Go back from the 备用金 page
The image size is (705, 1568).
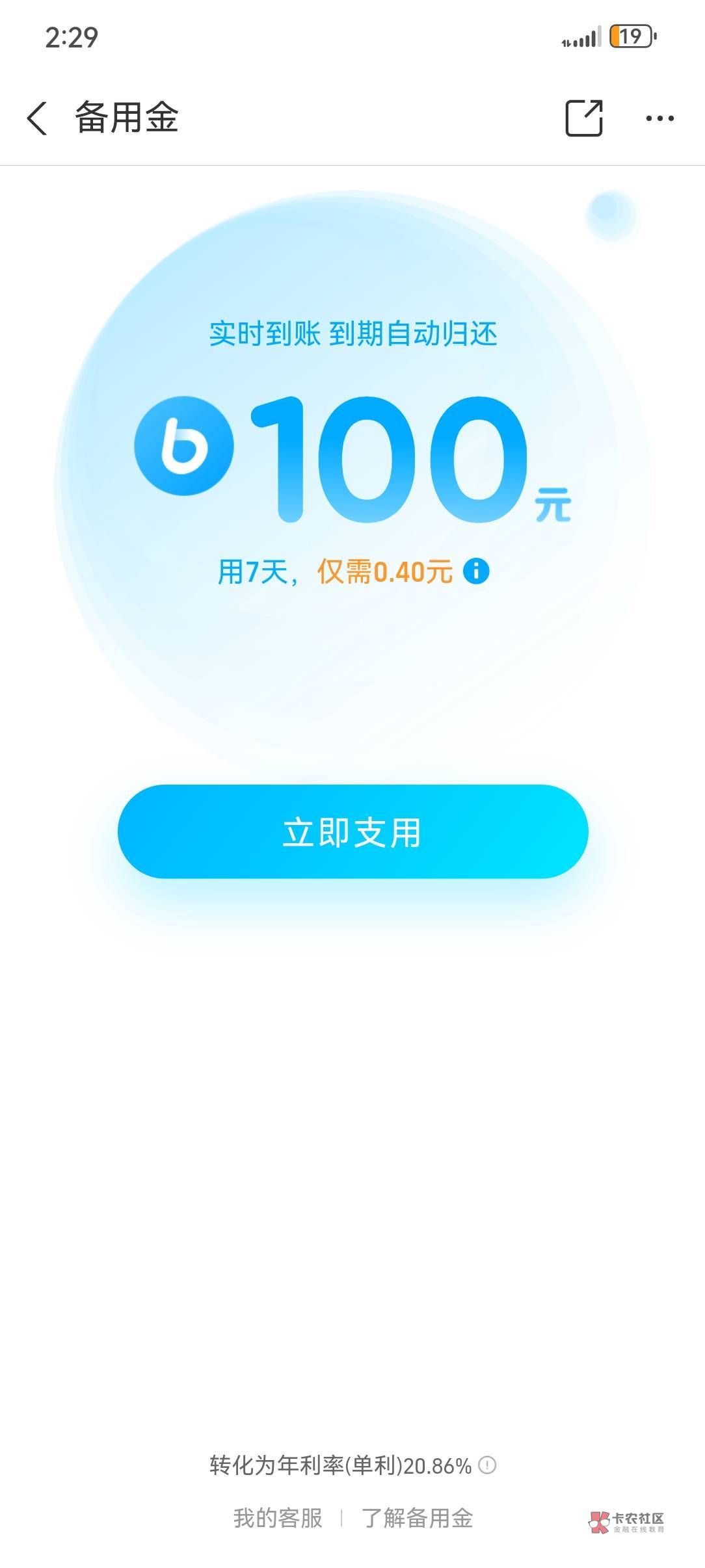[x=37, y=118]
